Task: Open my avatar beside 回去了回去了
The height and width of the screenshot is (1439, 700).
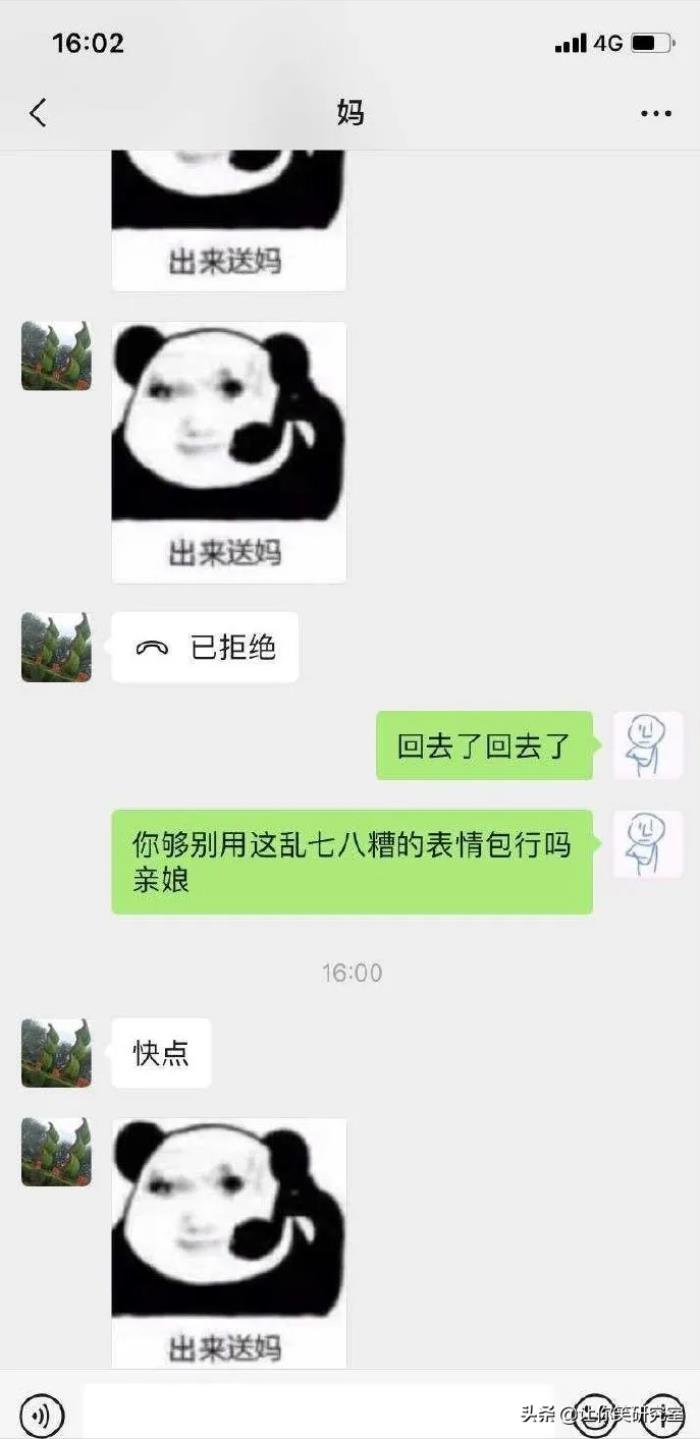Action: tap(647, 745)
